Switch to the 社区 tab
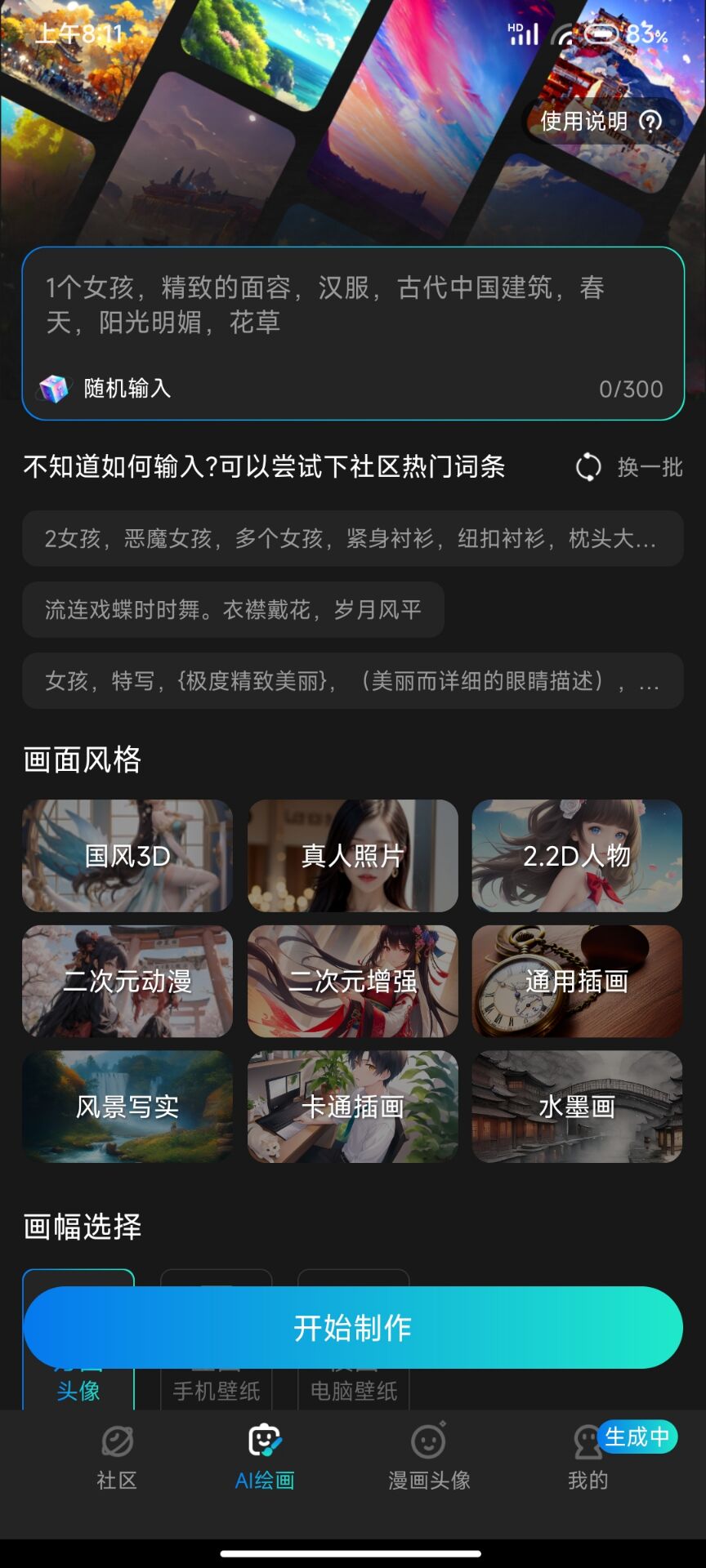This screenshot has width=706, height=1568. click(117, 1458)
